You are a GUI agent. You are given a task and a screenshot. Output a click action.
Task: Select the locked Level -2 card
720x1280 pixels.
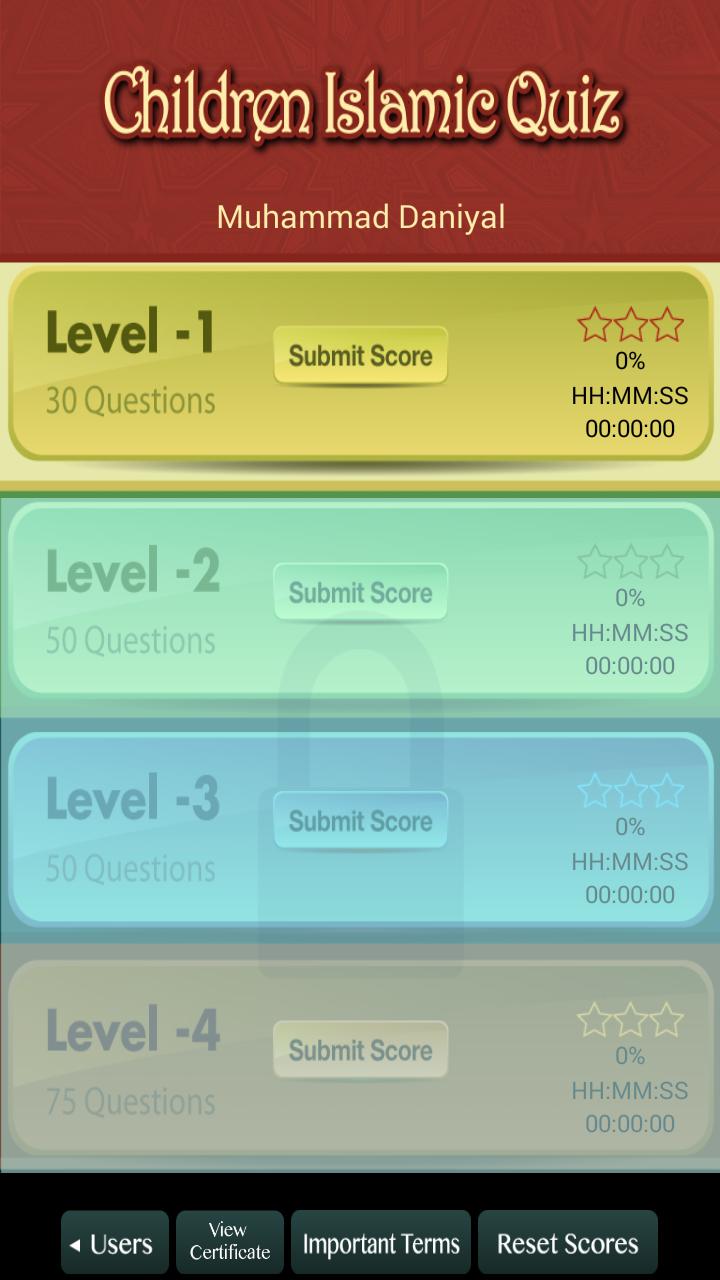coord(360,600)
